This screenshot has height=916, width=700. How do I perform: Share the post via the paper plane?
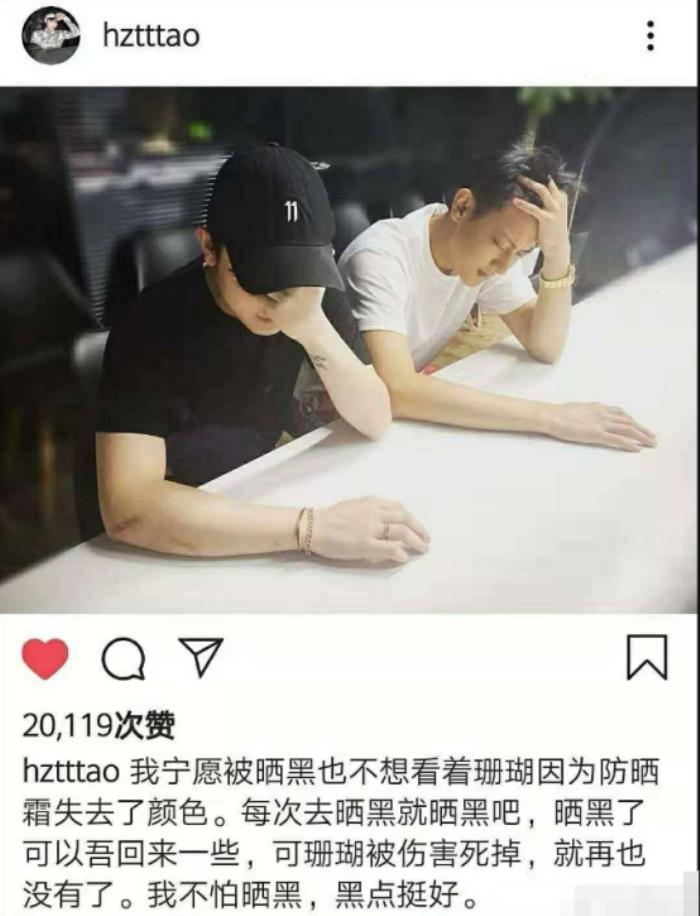tap(200, 657)
